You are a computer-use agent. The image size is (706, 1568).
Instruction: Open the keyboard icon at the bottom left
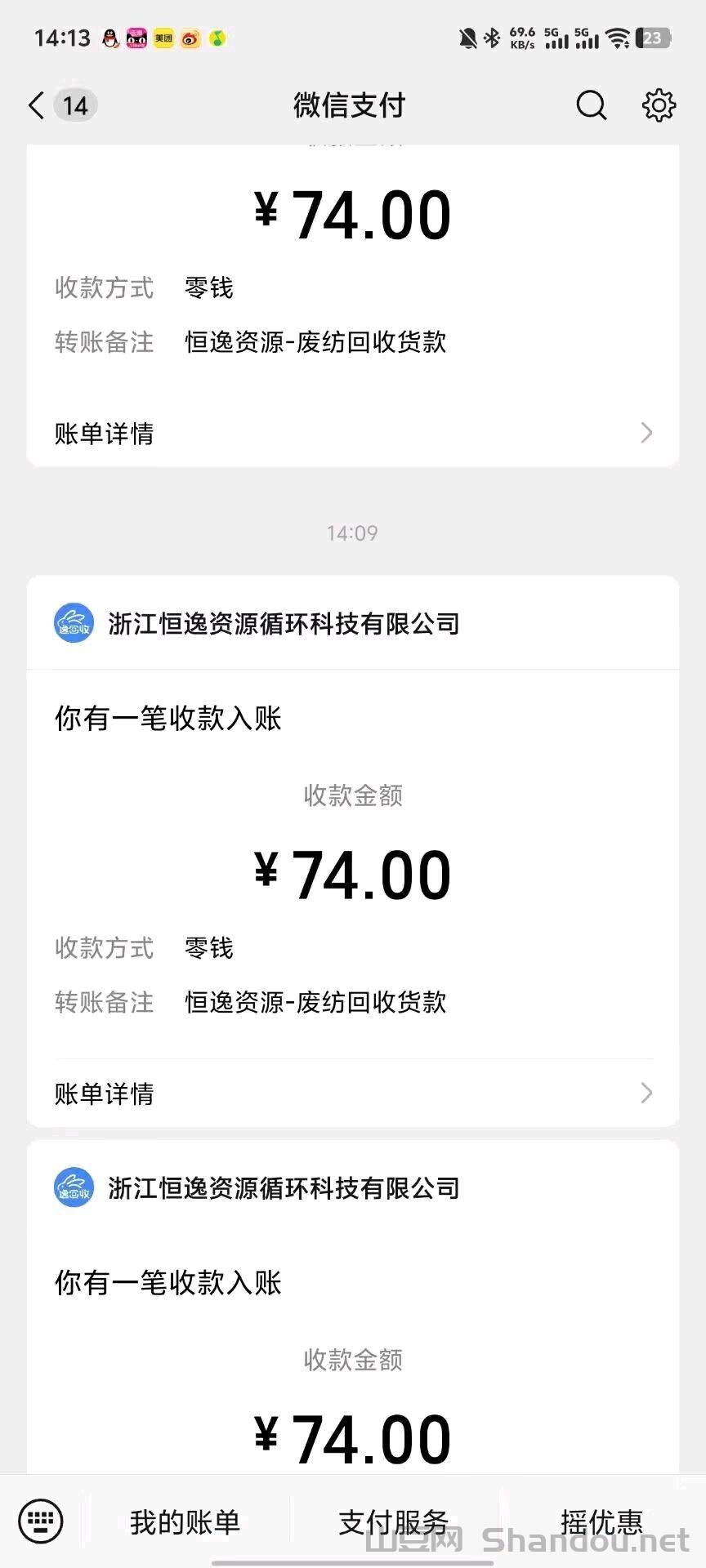(x=39, y=1521)
